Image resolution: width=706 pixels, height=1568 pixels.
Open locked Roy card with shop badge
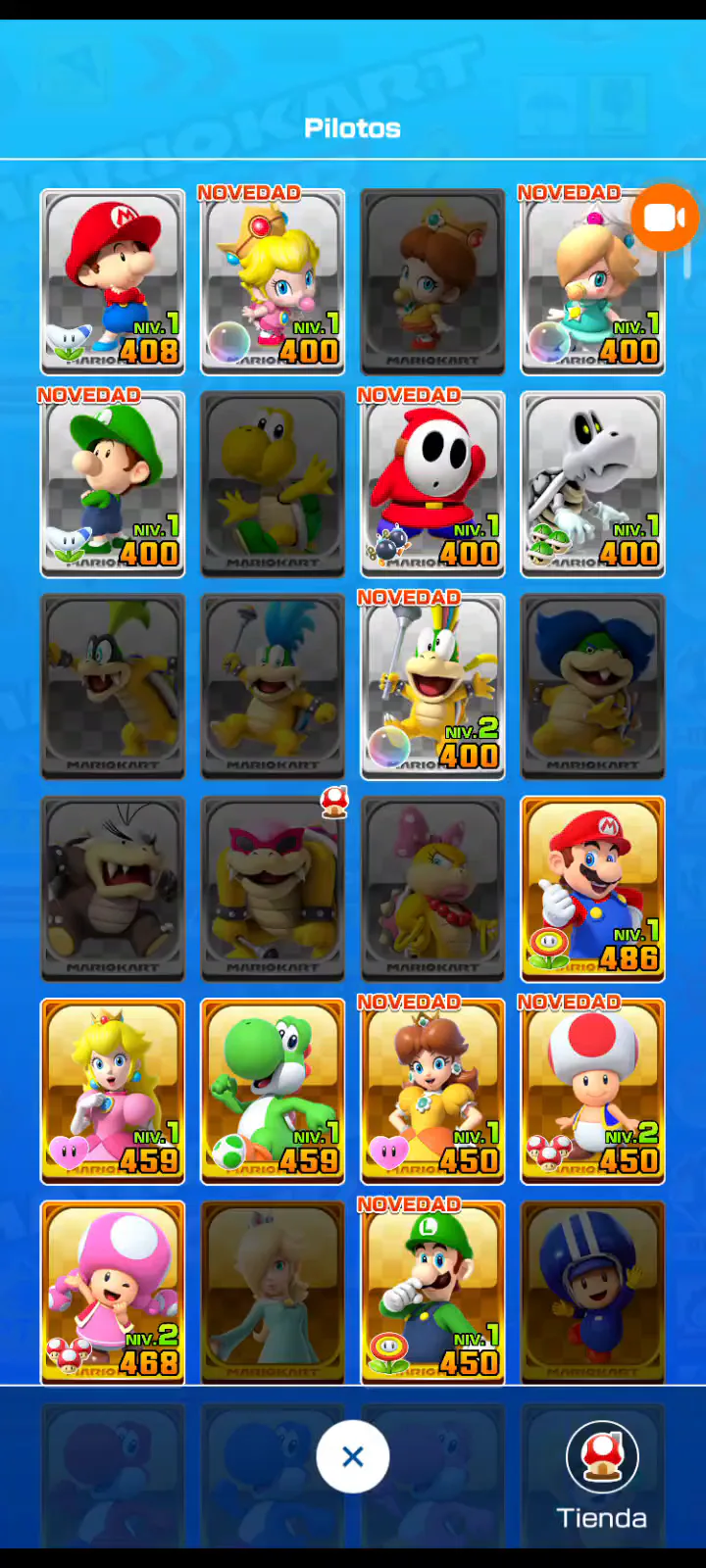[273, 889]
